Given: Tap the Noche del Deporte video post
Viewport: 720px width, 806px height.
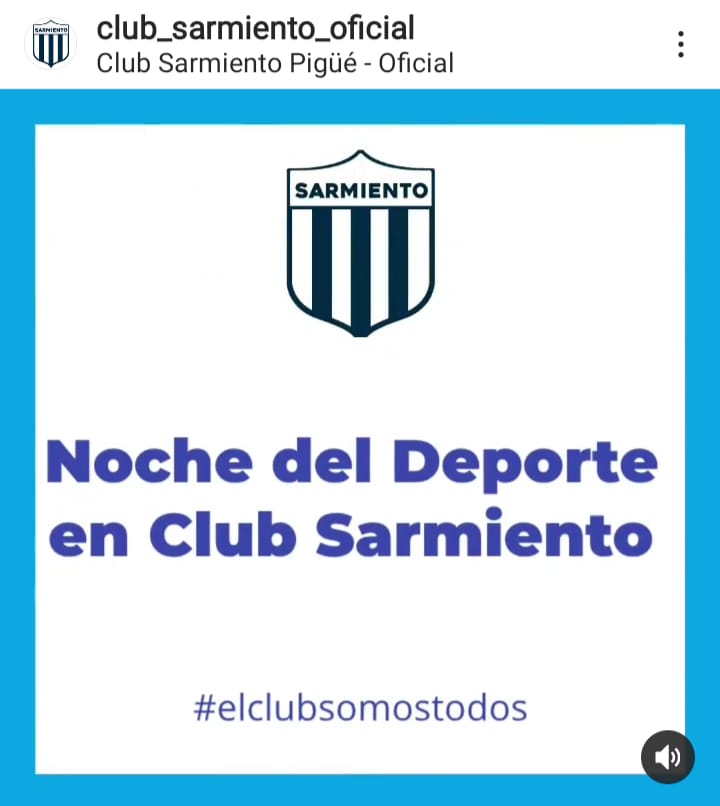Looking at the screenshot, I should 360,450.
